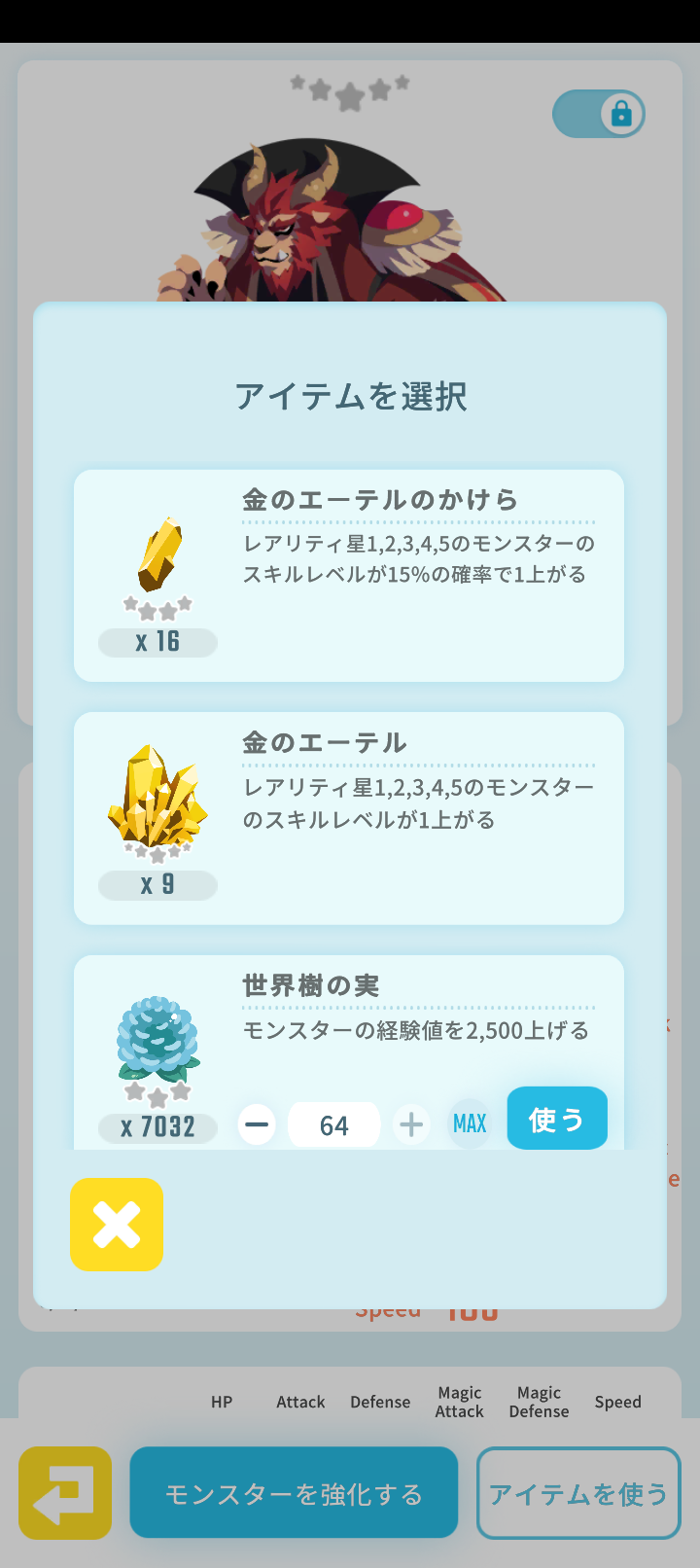Click the x 16 count badge
700x1568 pixels.
tap(157, 642)
